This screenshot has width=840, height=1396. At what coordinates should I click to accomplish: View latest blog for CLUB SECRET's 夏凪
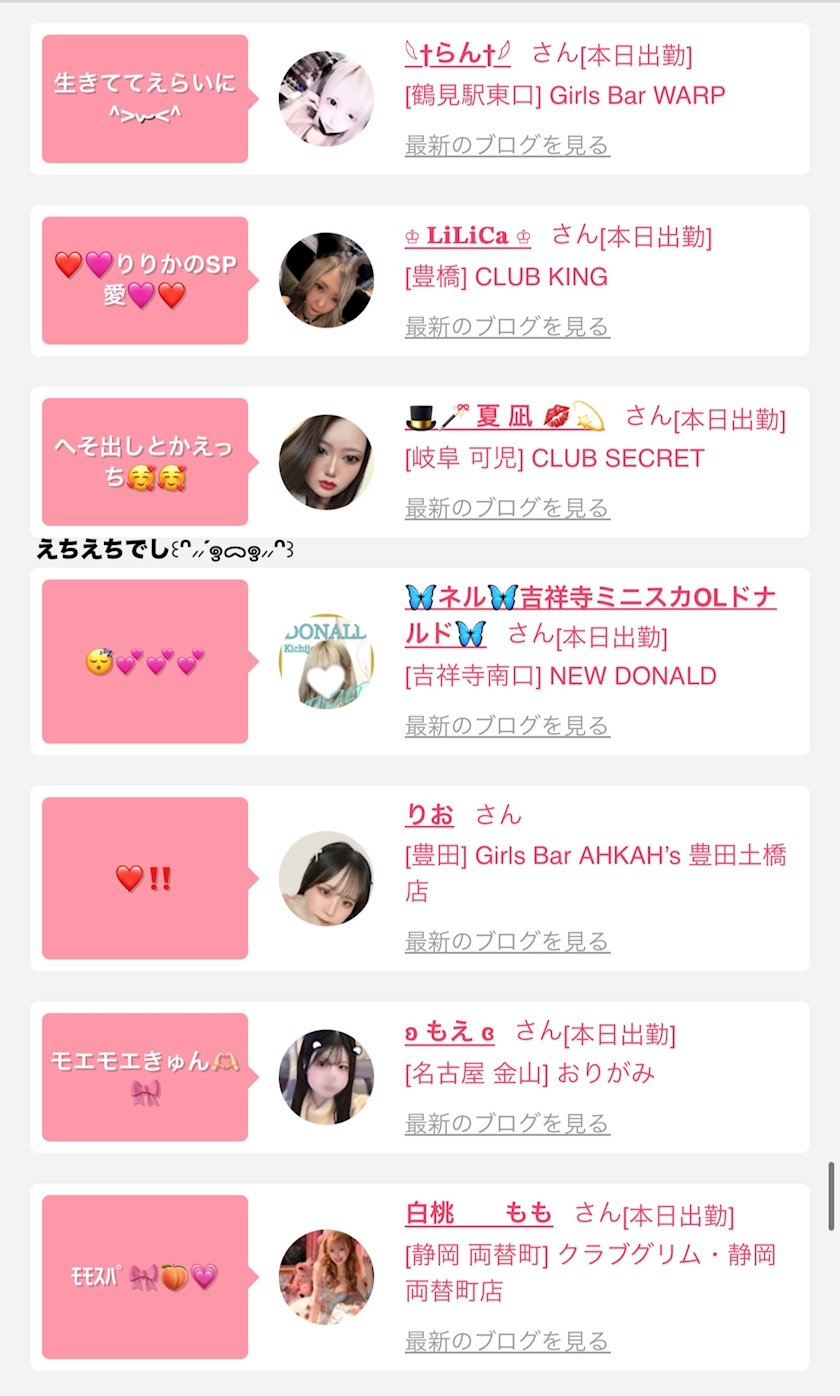(507, 507)
